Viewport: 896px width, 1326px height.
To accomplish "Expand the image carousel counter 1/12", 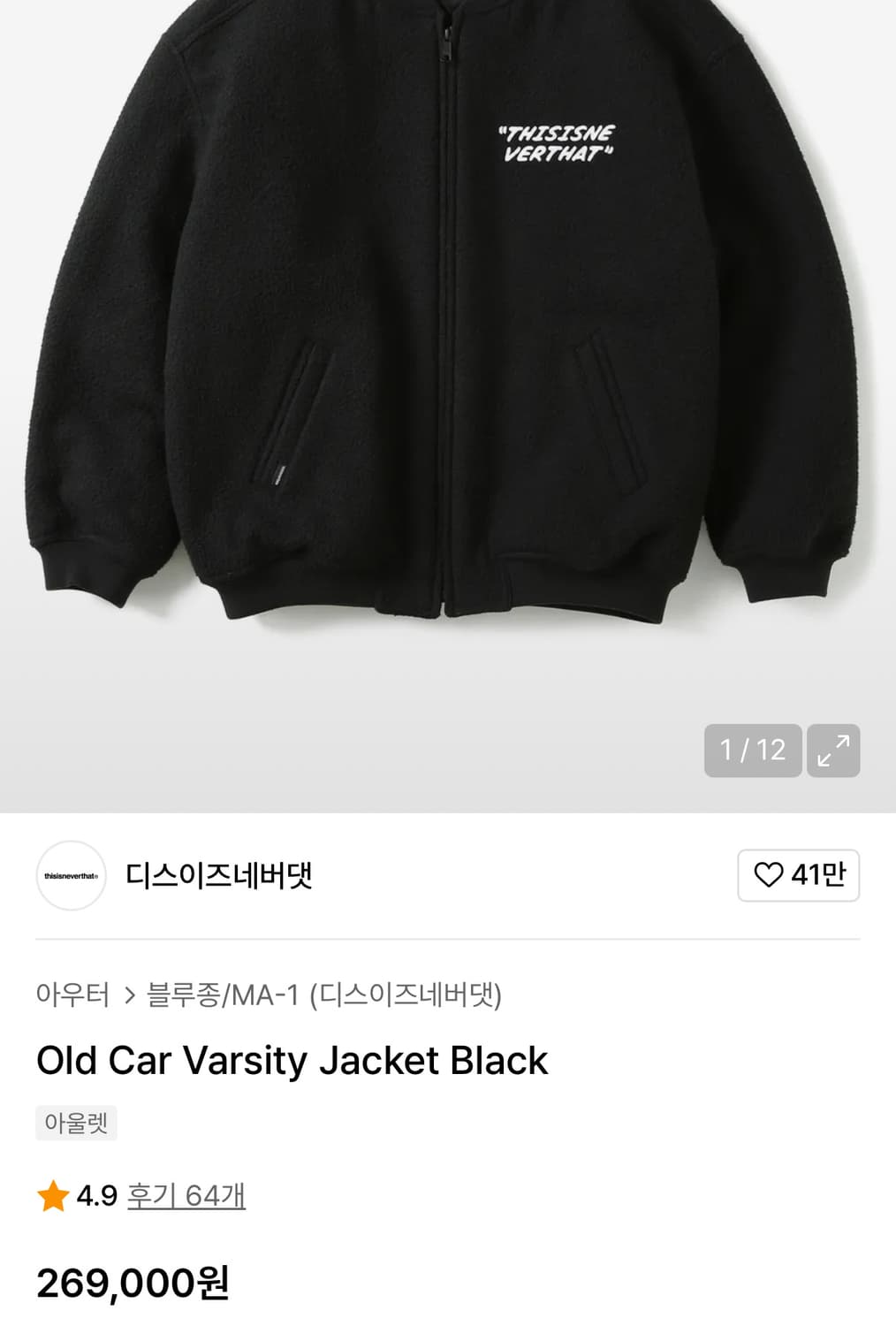I will 752,751.
